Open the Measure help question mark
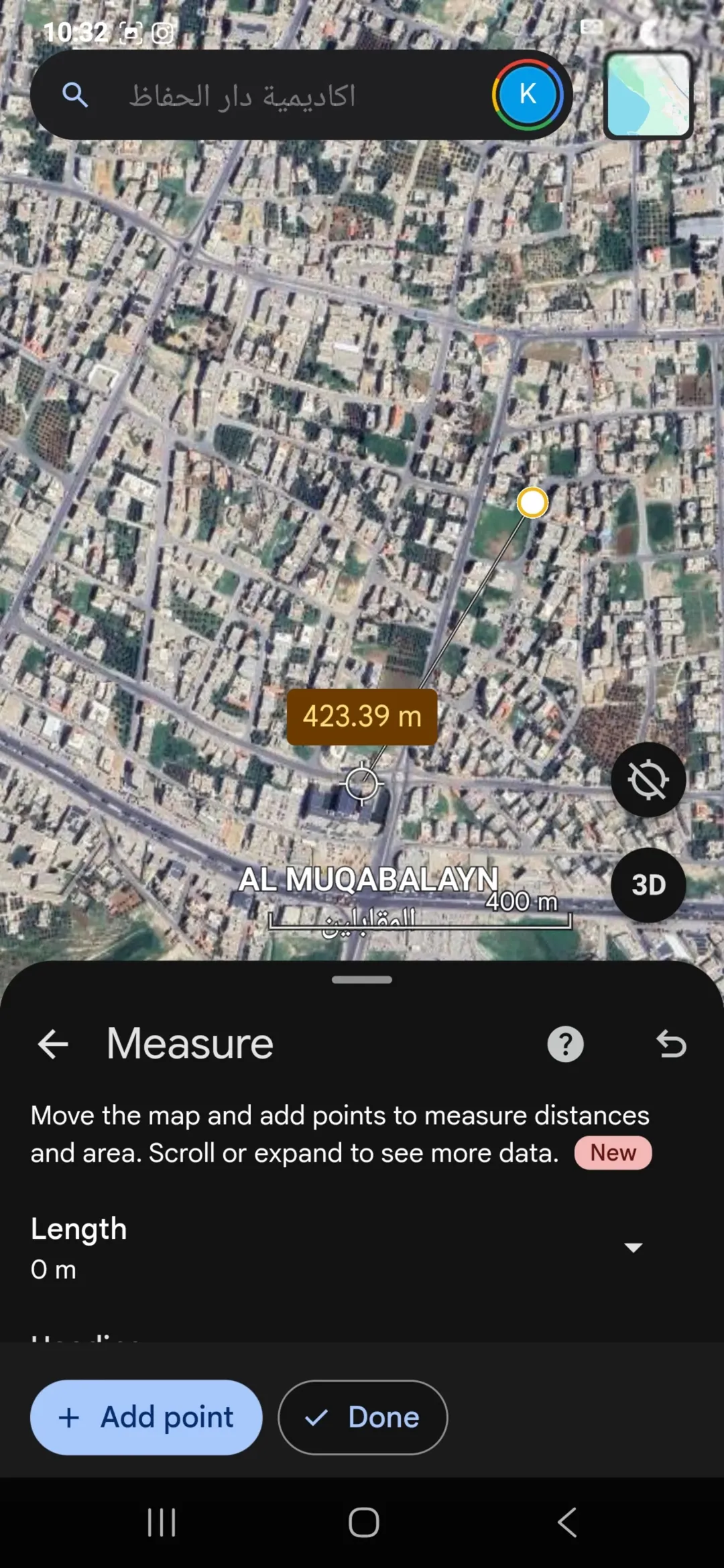 pyautogui.click(x=566, y=1044)
